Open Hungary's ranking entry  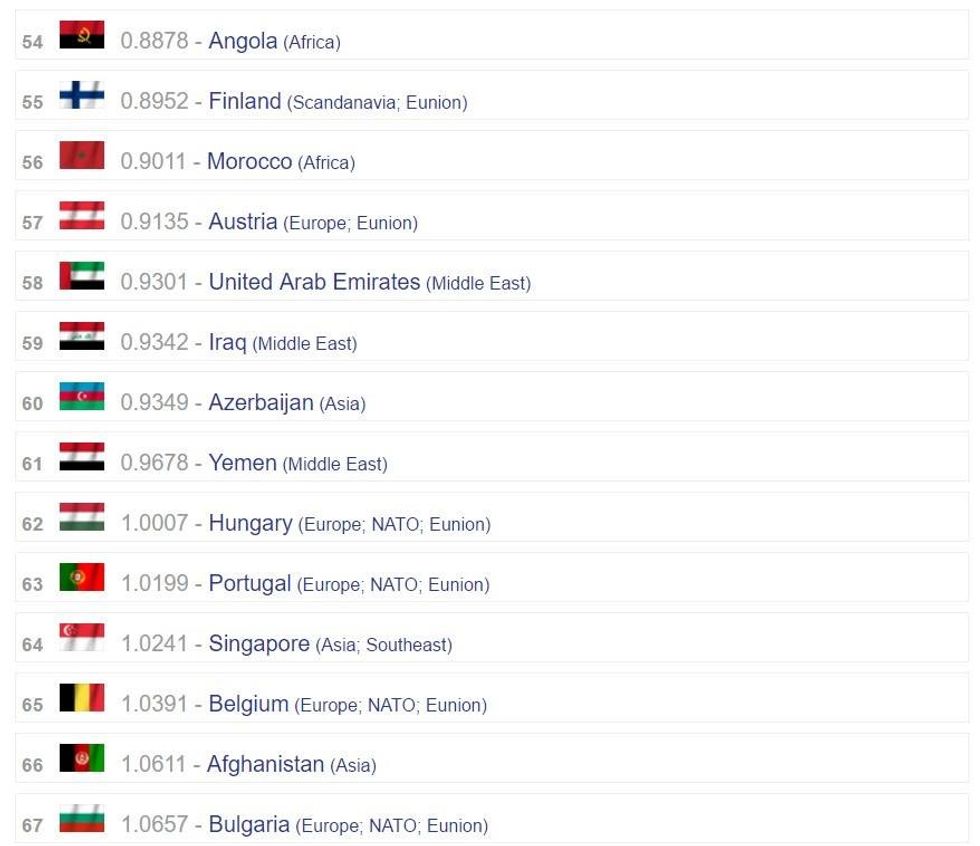[x=250, y=523]
